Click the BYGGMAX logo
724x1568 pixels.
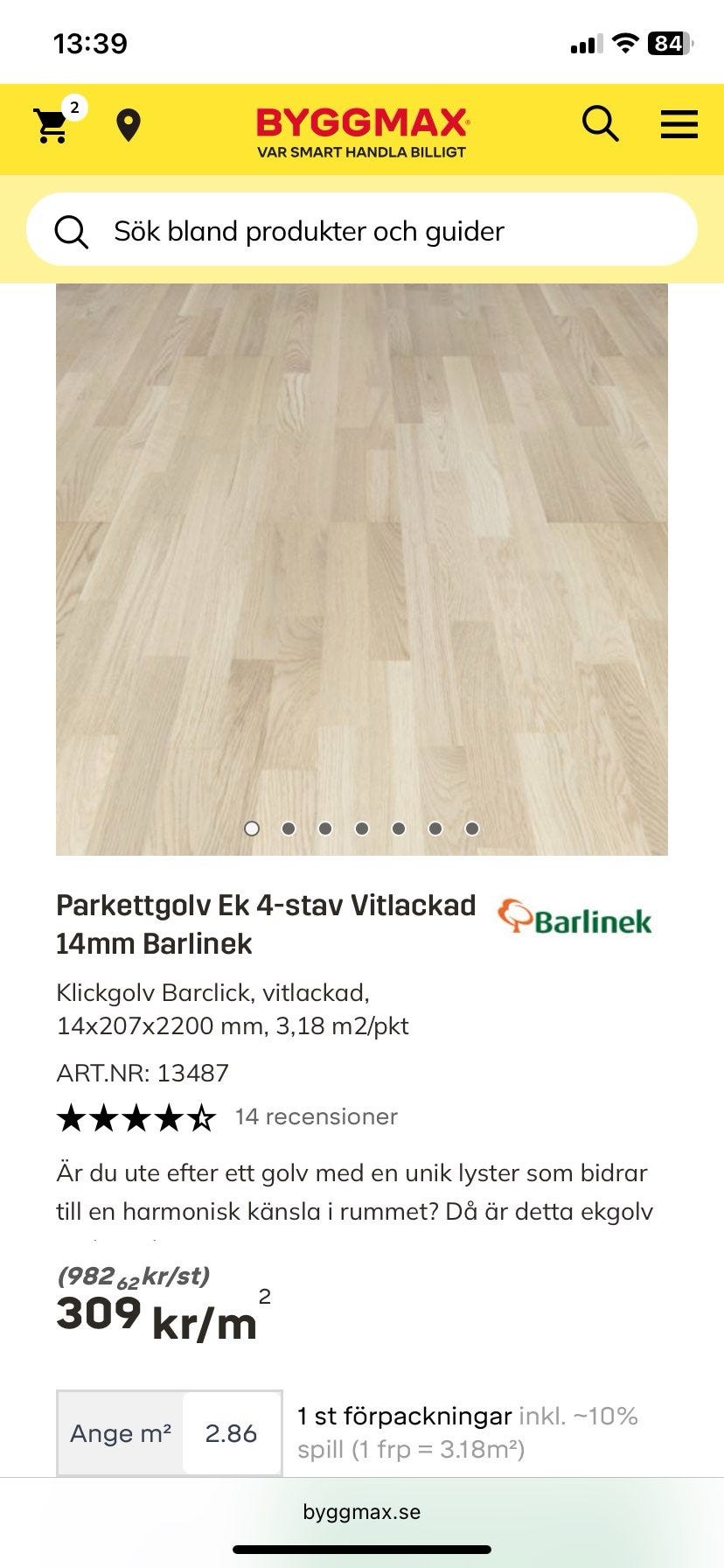coord(361,123)
